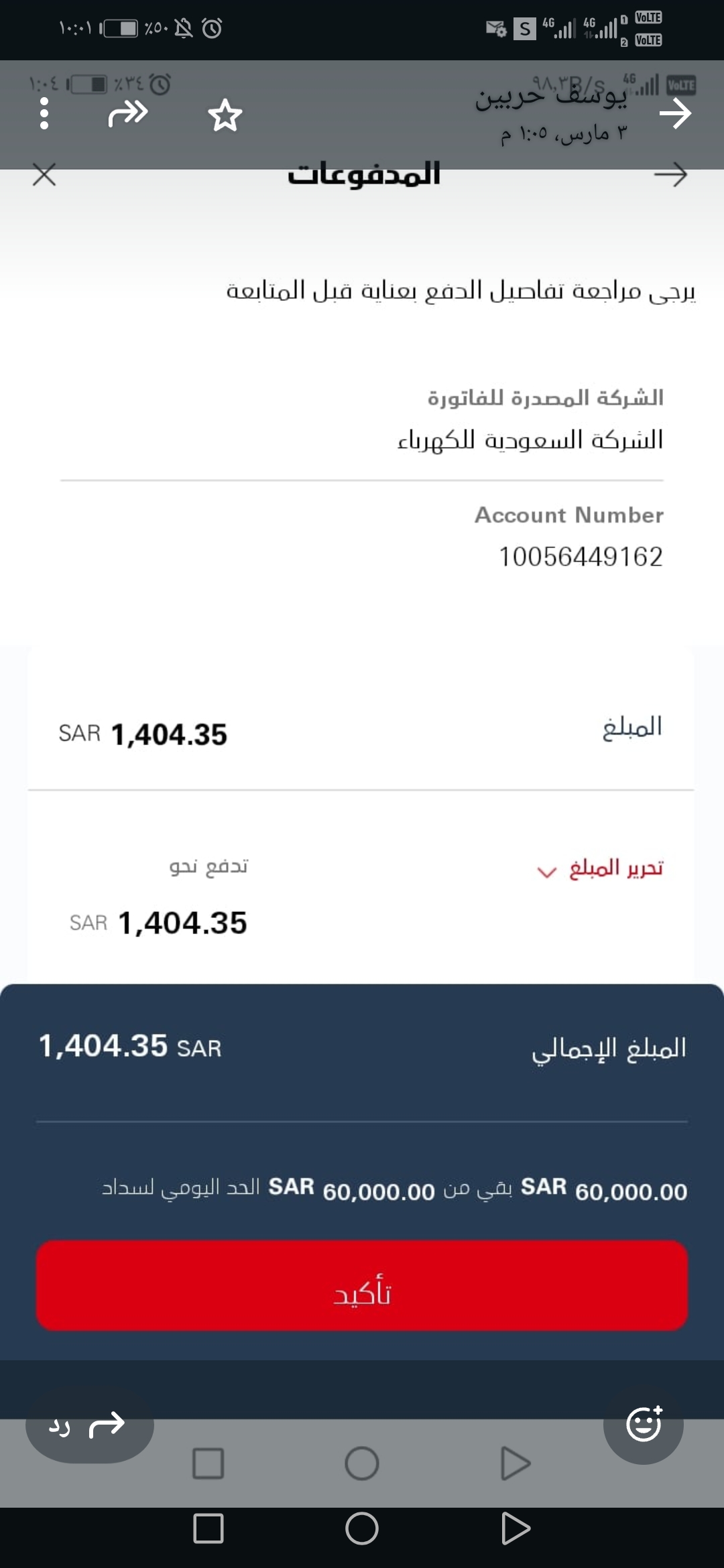The width and height of the screenshot is (724, 1568).
Task: Add an emoji reaction to the image
Action: 644,1424
